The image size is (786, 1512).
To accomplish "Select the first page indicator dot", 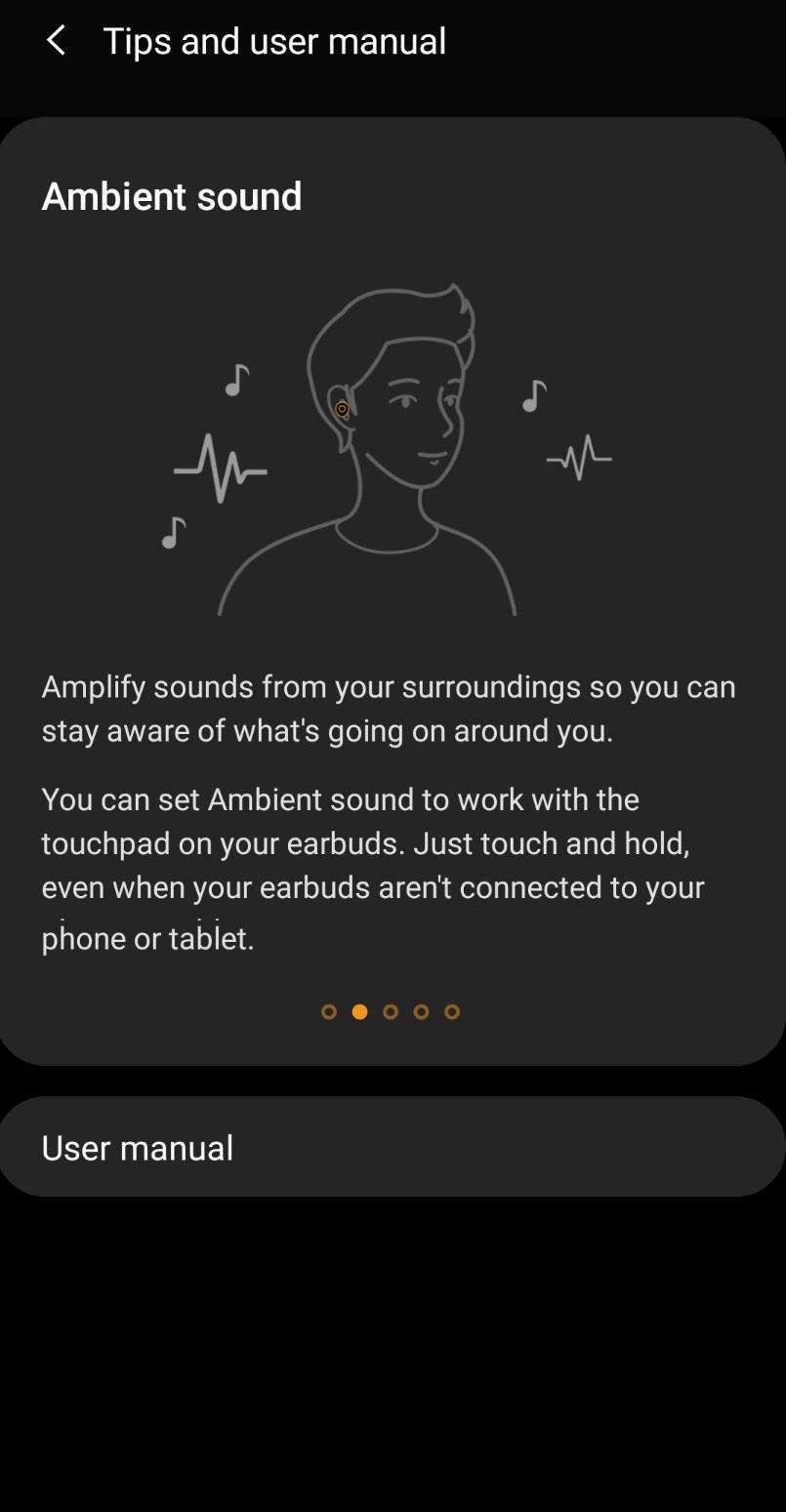I will coord(329,1012).
